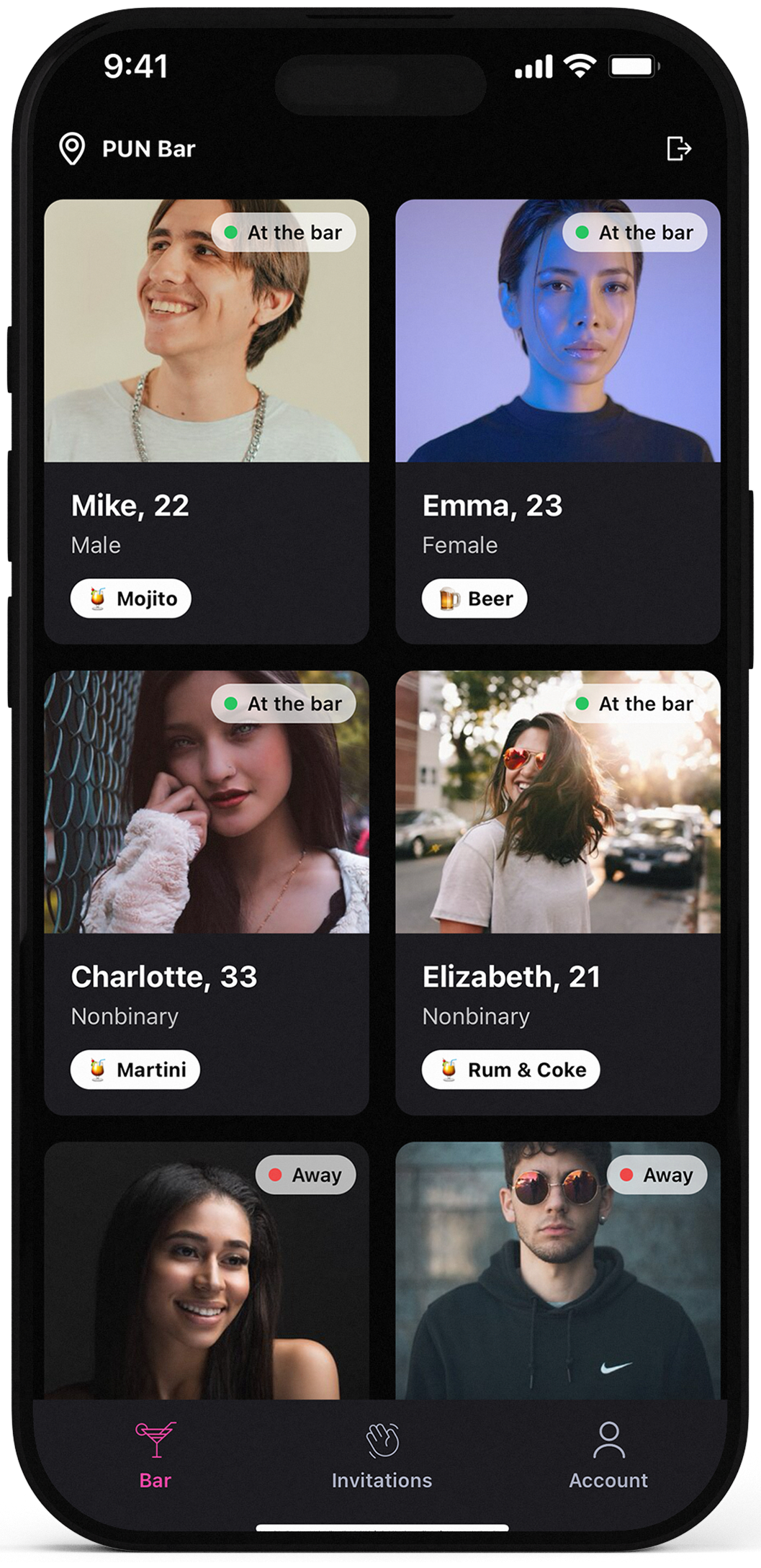View Elizabeth's profile card
Viewport: 761px width, 1568px height.
pyautogui.click(x=557, y=892)
